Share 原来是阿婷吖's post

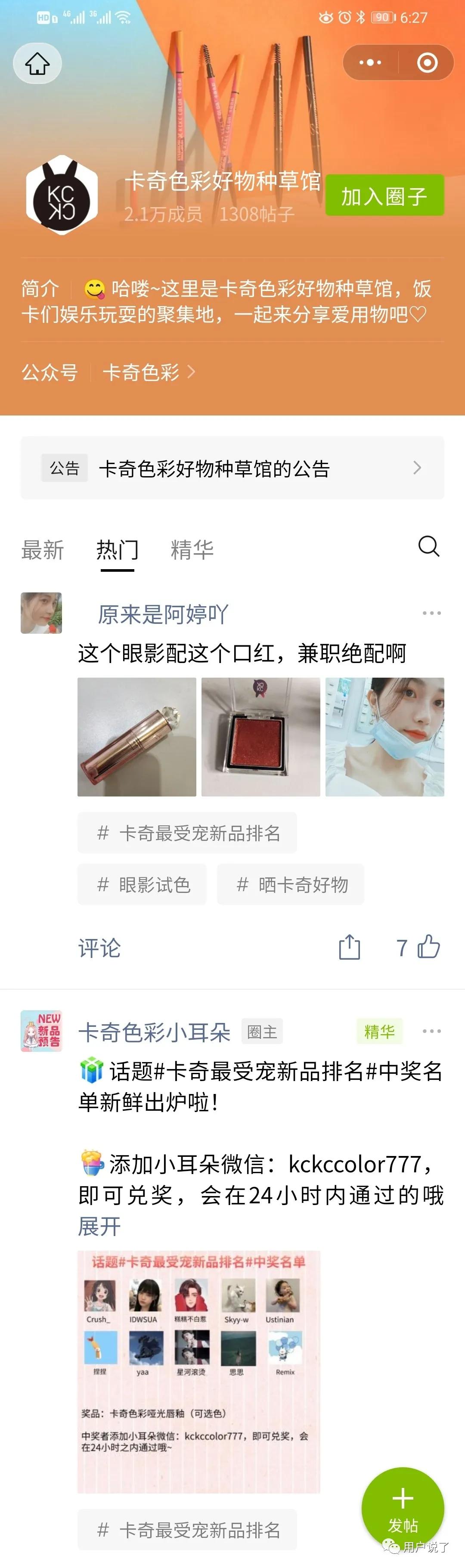pos(349,947)
